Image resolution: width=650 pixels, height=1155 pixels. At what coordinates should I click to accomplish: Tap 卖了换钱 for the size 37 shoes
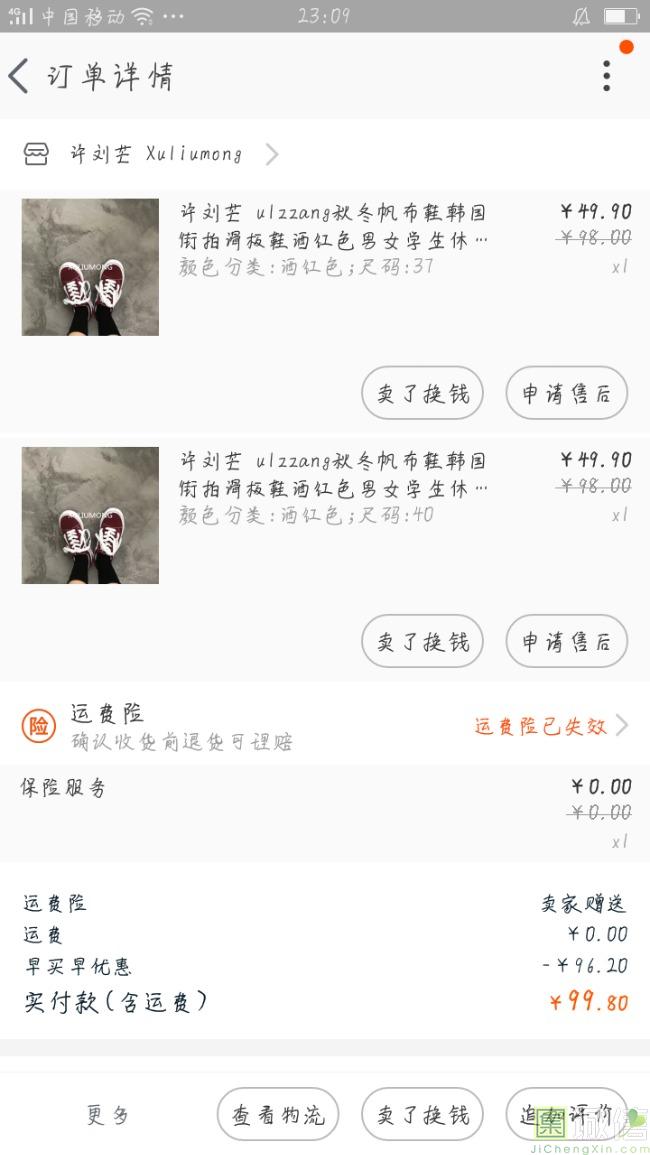[x=422, y=393]
